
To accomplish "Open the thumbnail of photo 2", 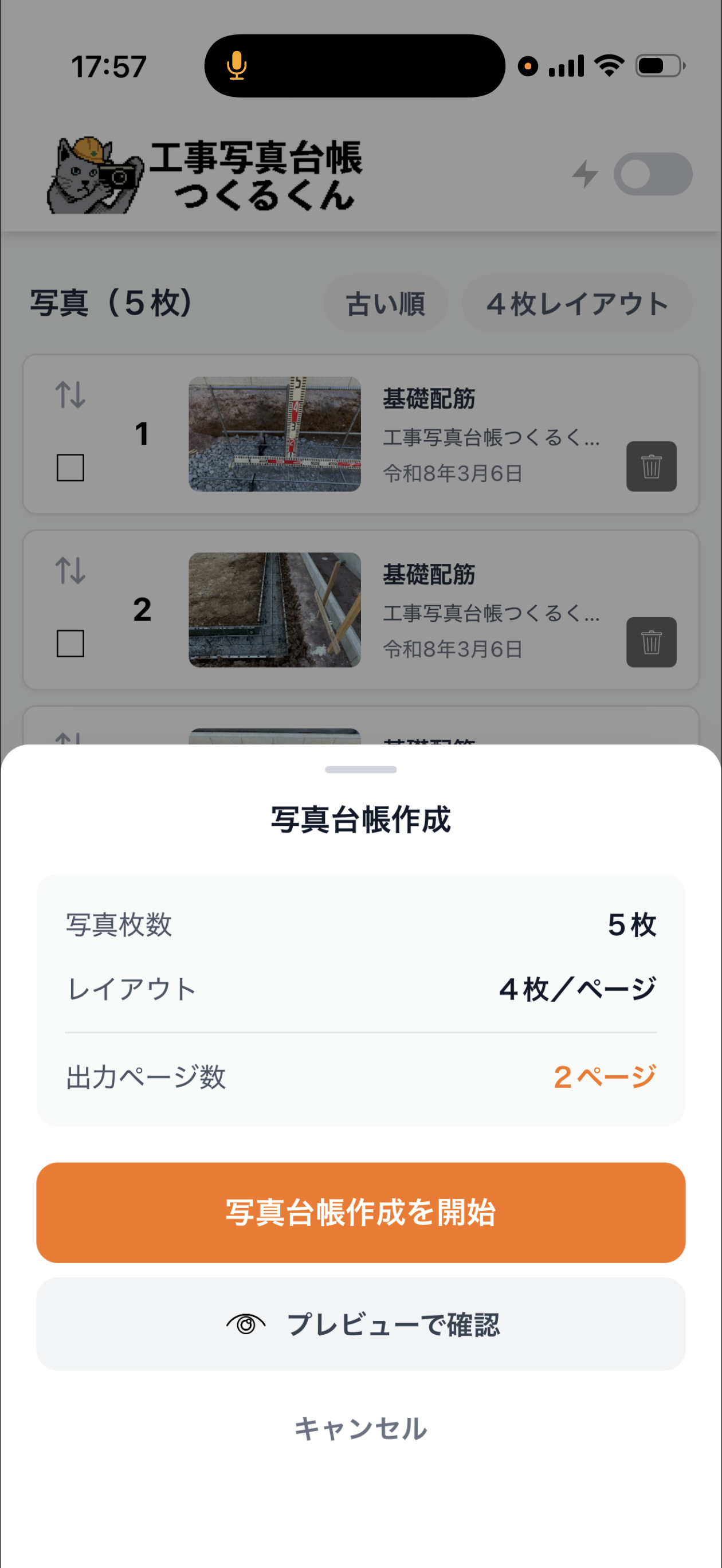I will (274, 610).
